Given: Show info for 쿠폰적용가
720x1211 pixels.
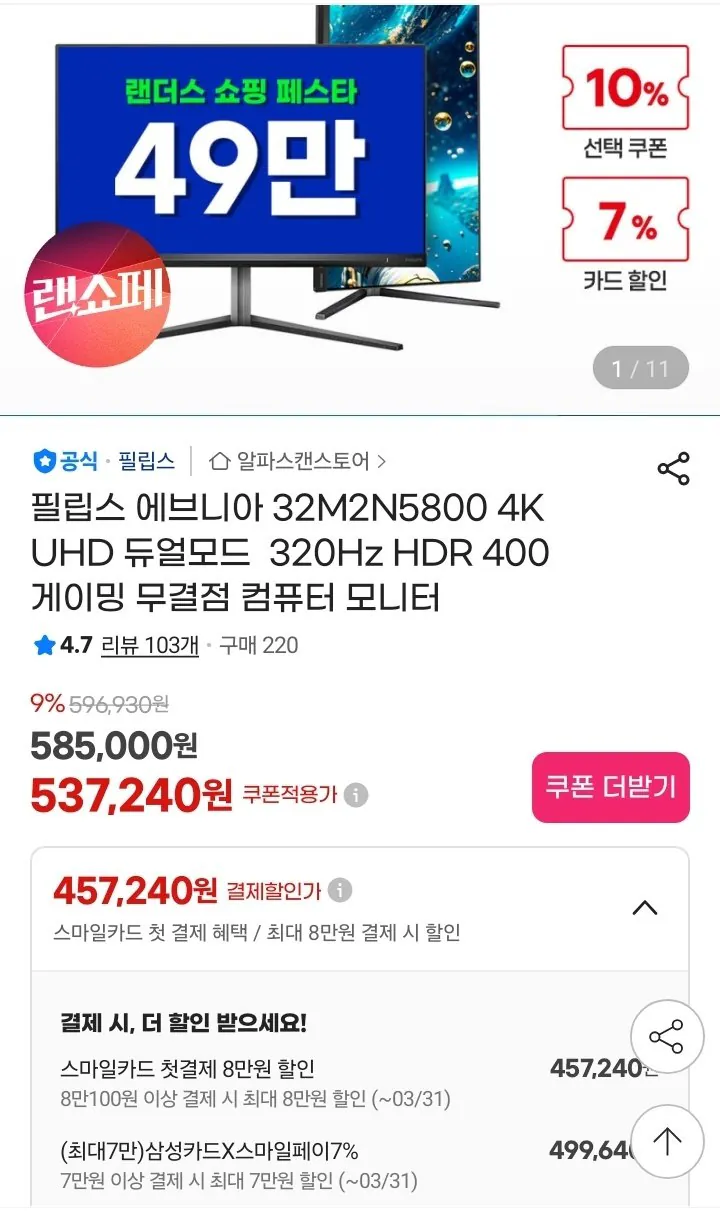Looking at the screenshot, I should pos(356,795).
